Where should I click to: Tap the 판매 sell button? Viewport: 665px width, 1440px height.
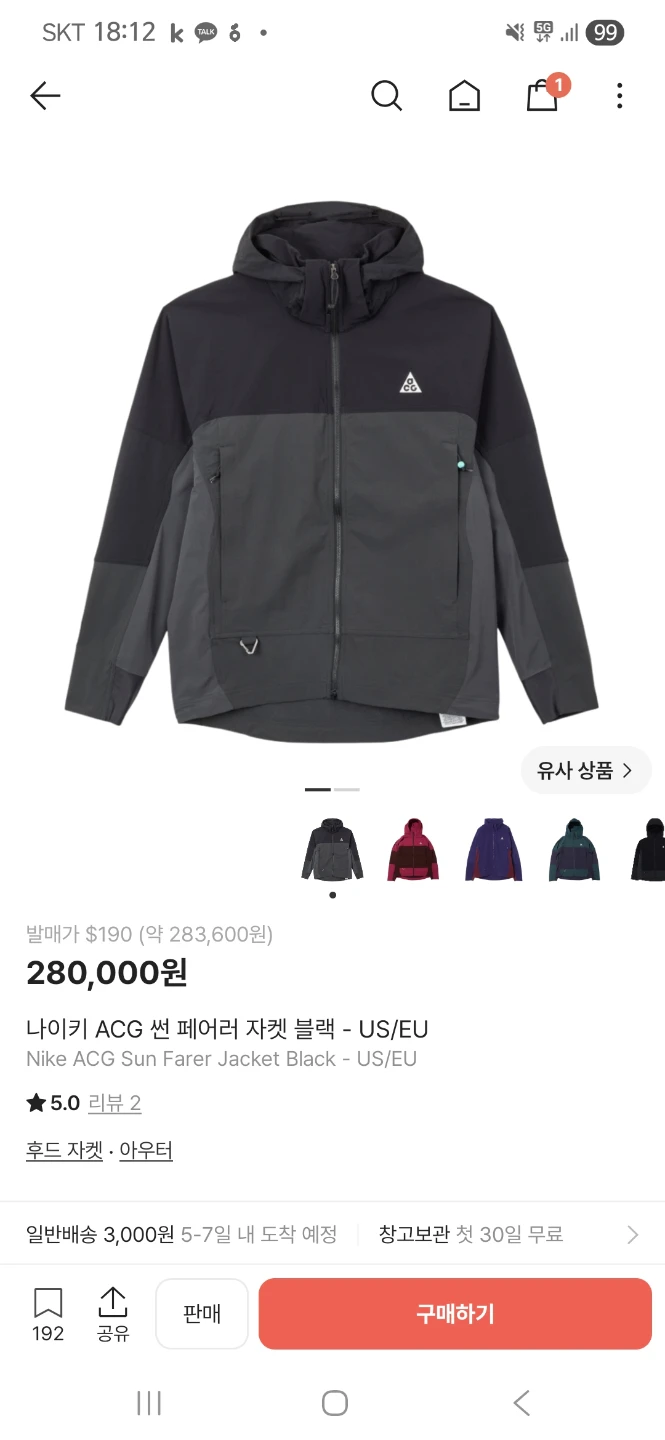(202, 1314)
